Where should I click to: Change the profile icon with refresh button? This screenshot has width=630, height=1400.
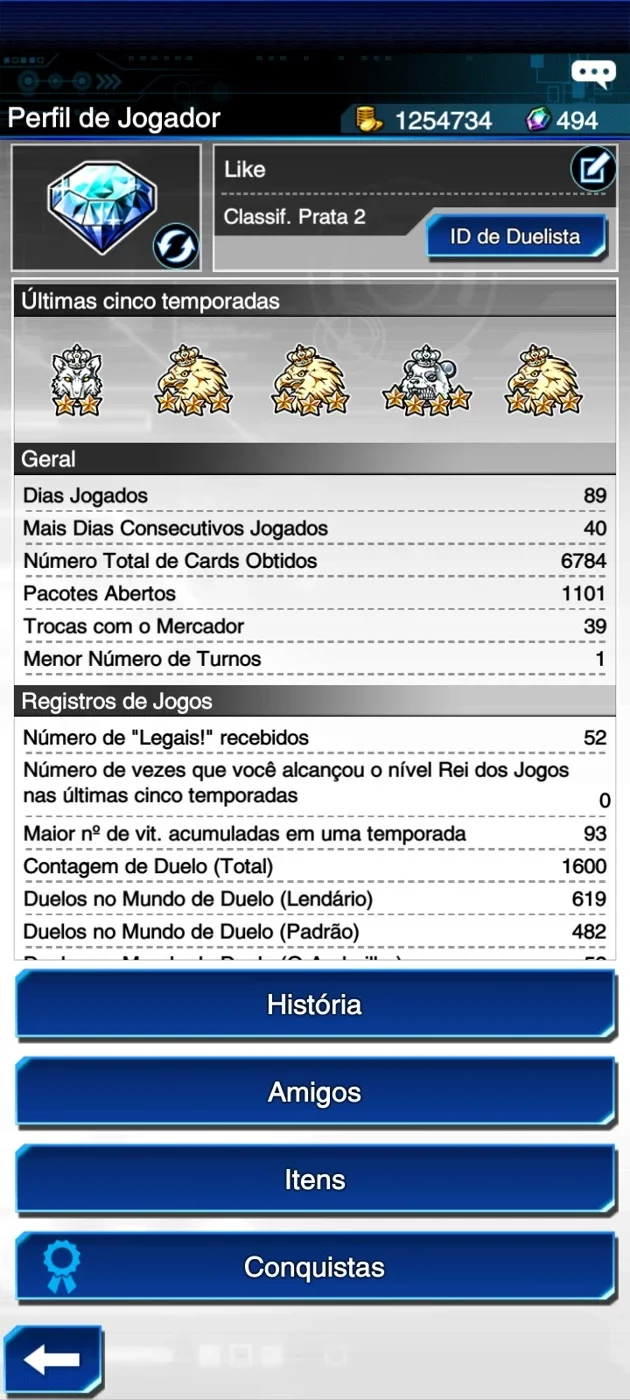(x=176, y=247)
